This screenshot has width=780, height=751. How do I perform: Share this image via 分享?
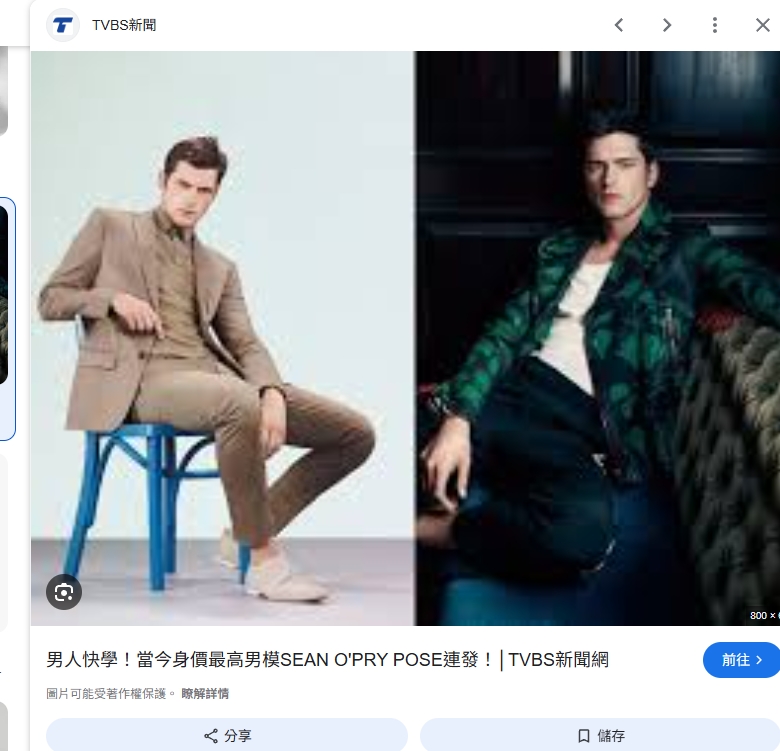coord(227,736)
